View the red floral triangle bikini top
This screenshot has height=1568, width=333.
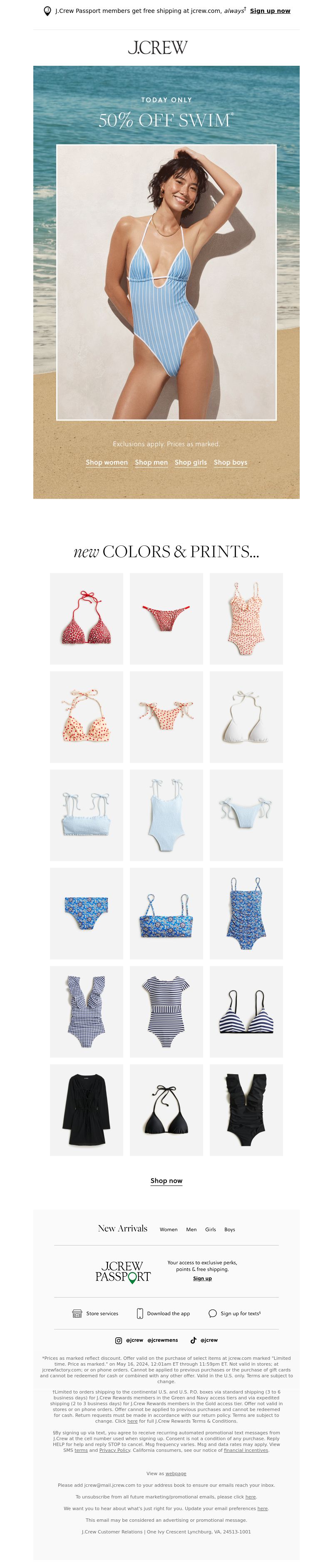click(87, 618)
